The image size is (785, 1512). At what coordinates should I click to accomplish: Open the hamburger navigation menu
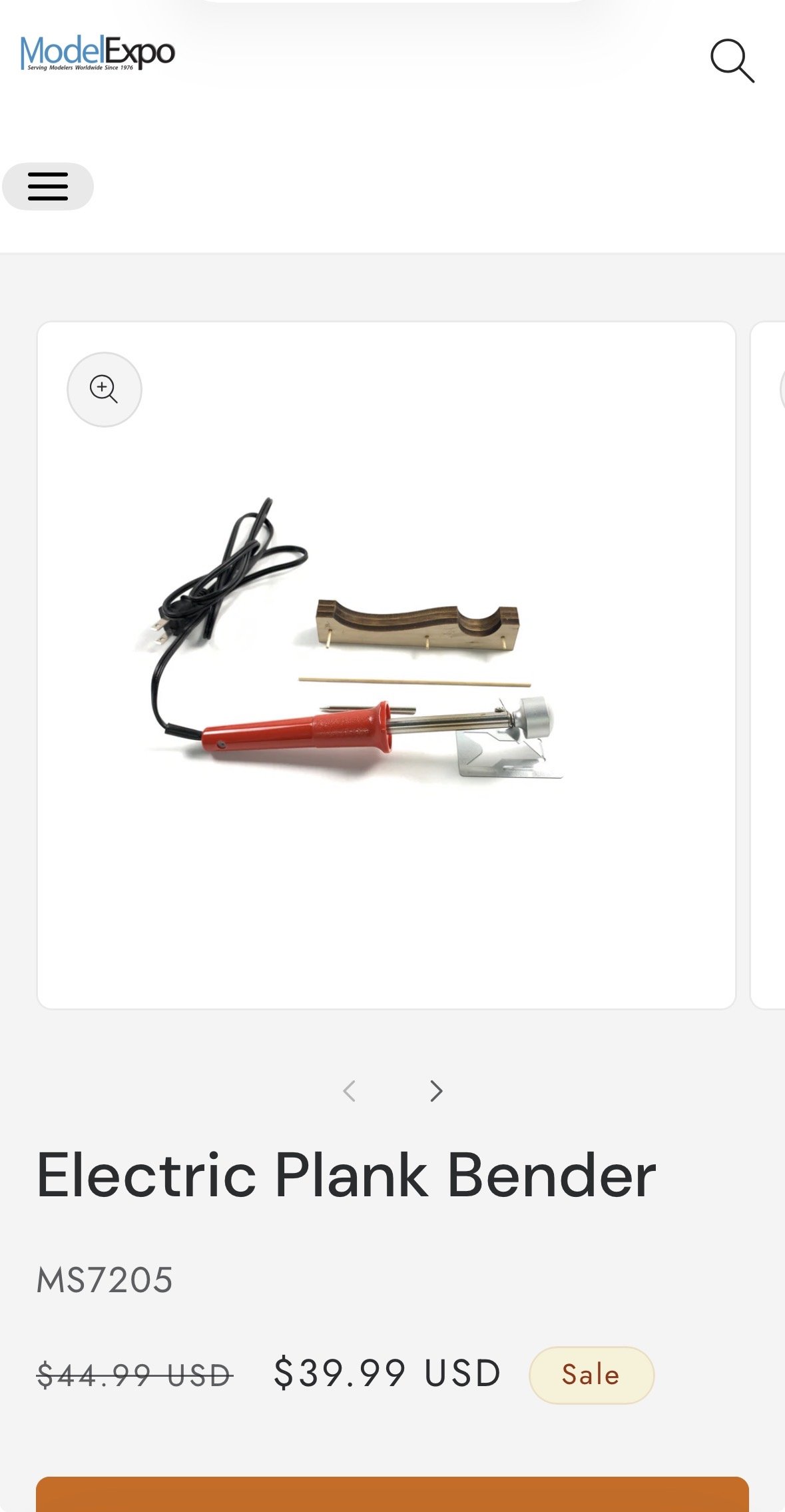click(x=48, y=187)
